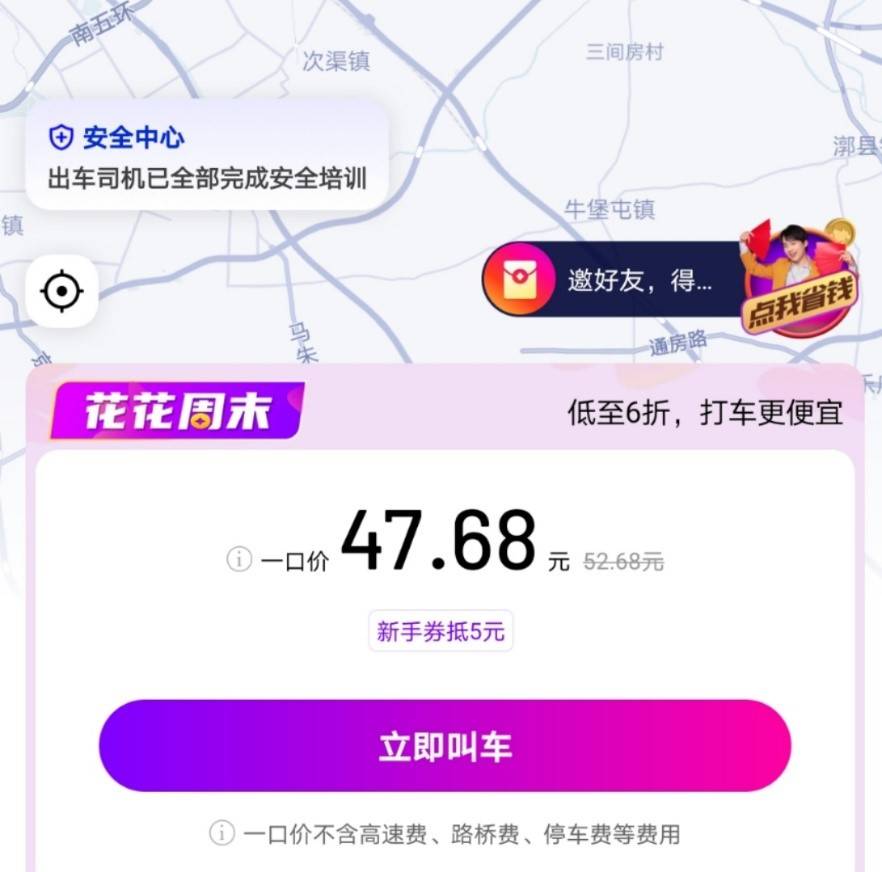Tap the 立即叫车 button
Viewport: 882px width, 872px height.
[444, 746]
